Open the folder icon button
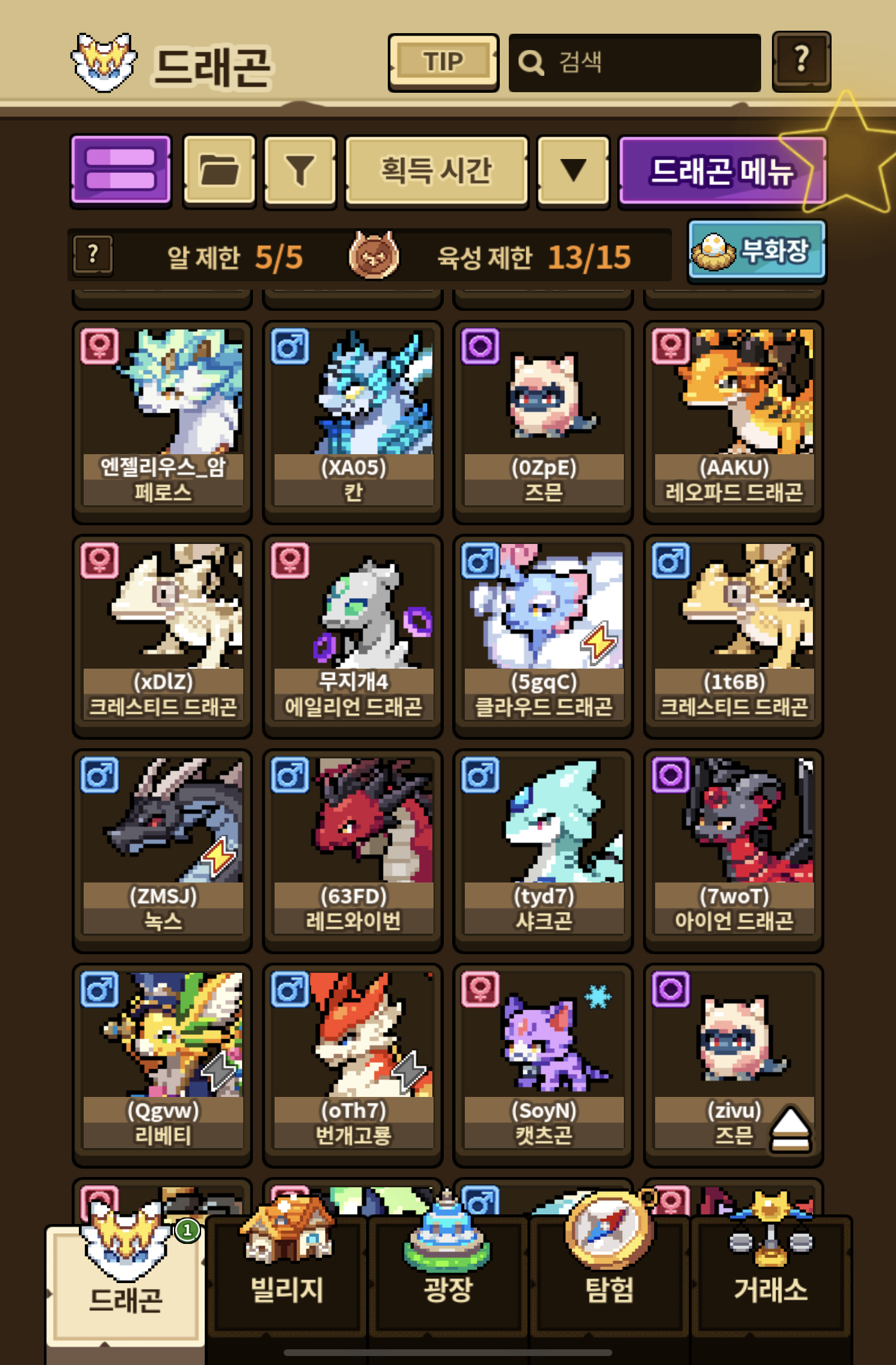Screen dimensions: 896x1365 pos(219,170)
